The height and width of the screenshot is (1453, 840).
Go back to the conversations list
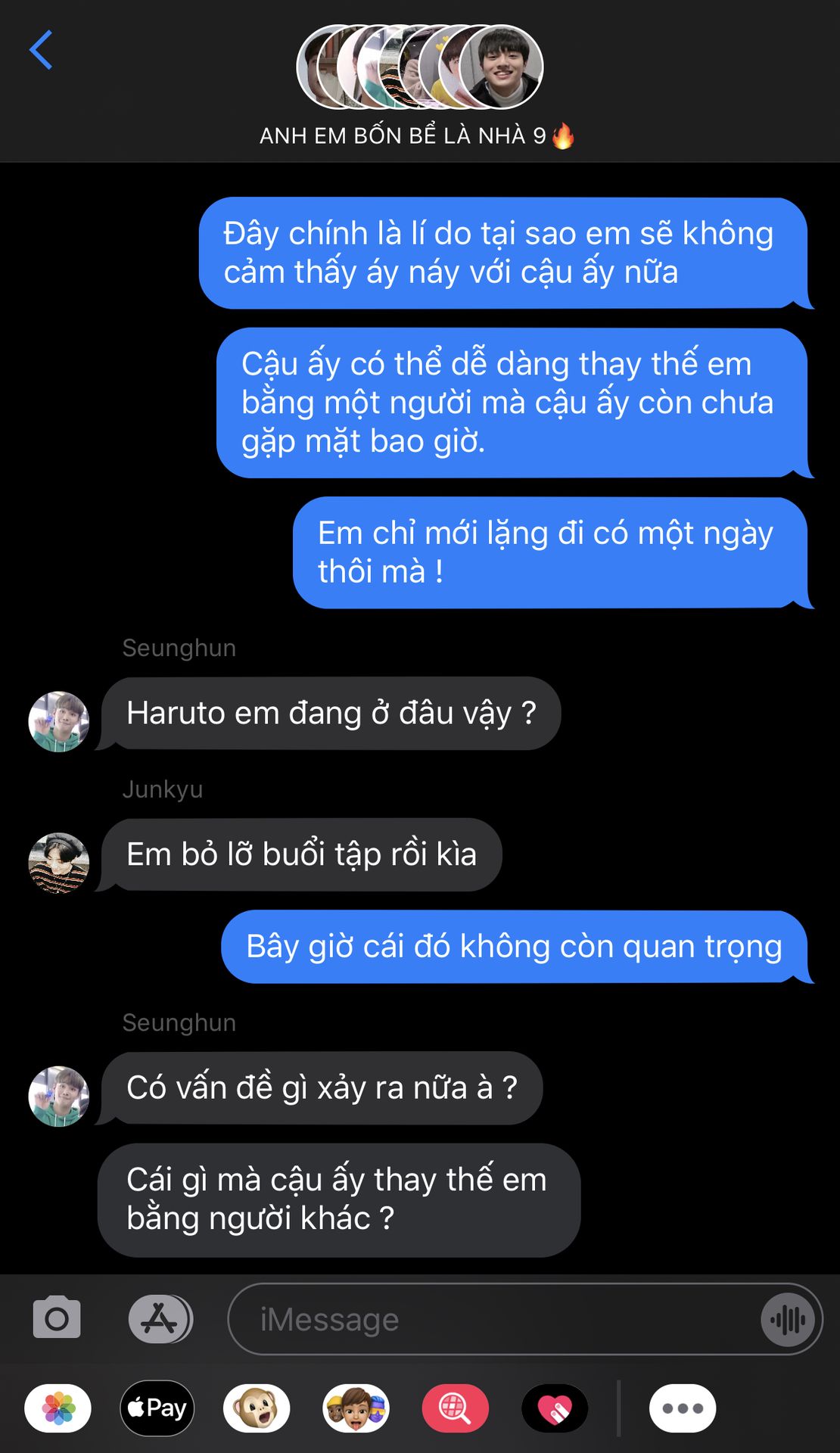pyautogui.click(x=41, y=50)
